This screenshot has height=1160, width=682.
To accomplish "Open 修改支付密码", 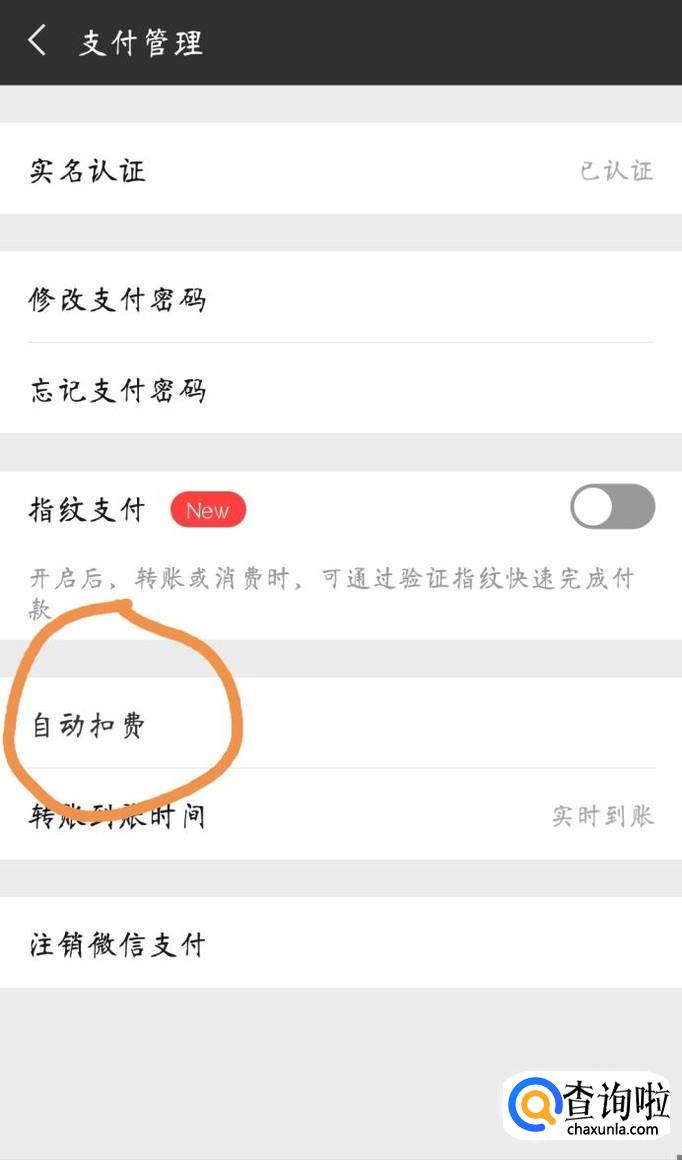I will point(340,298).
